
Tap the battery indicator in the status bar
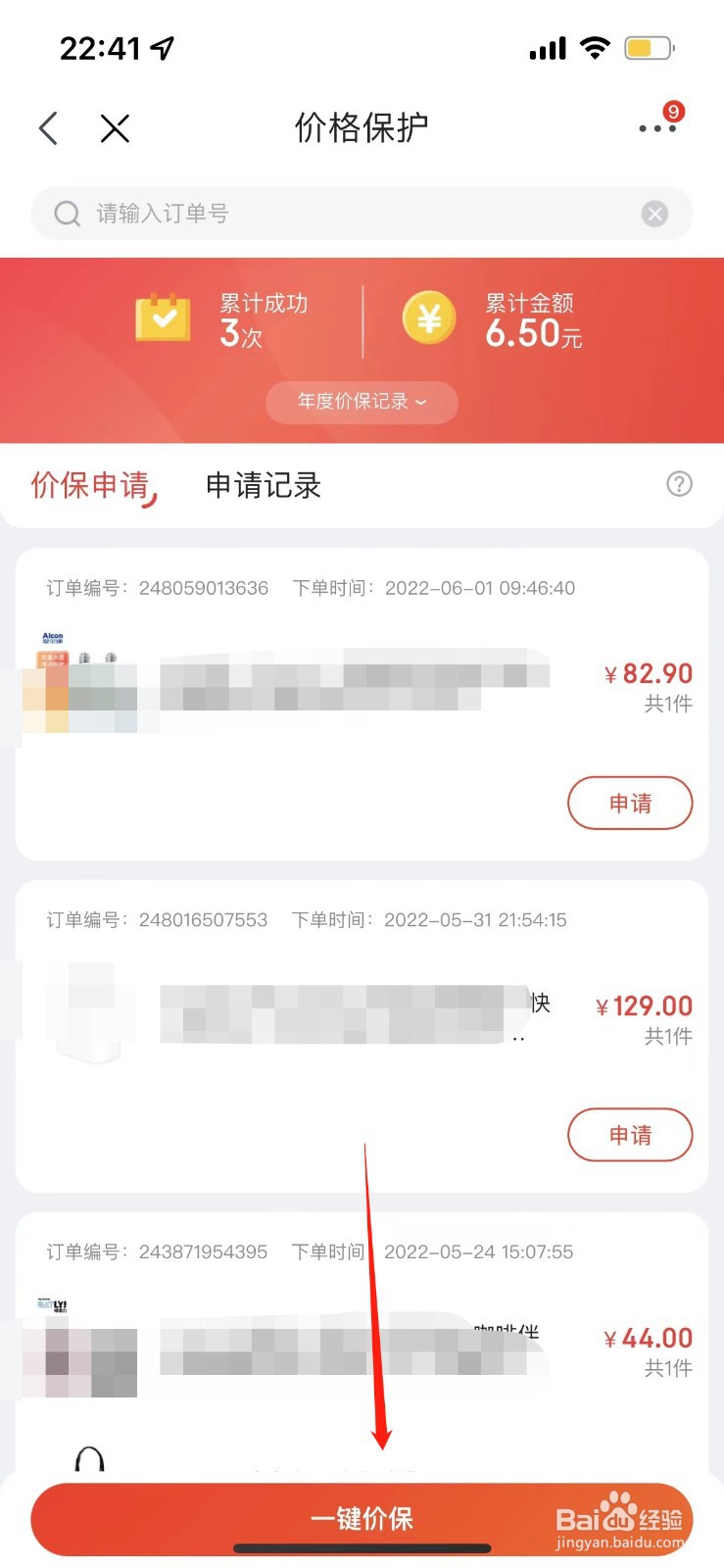pos(650,46)
